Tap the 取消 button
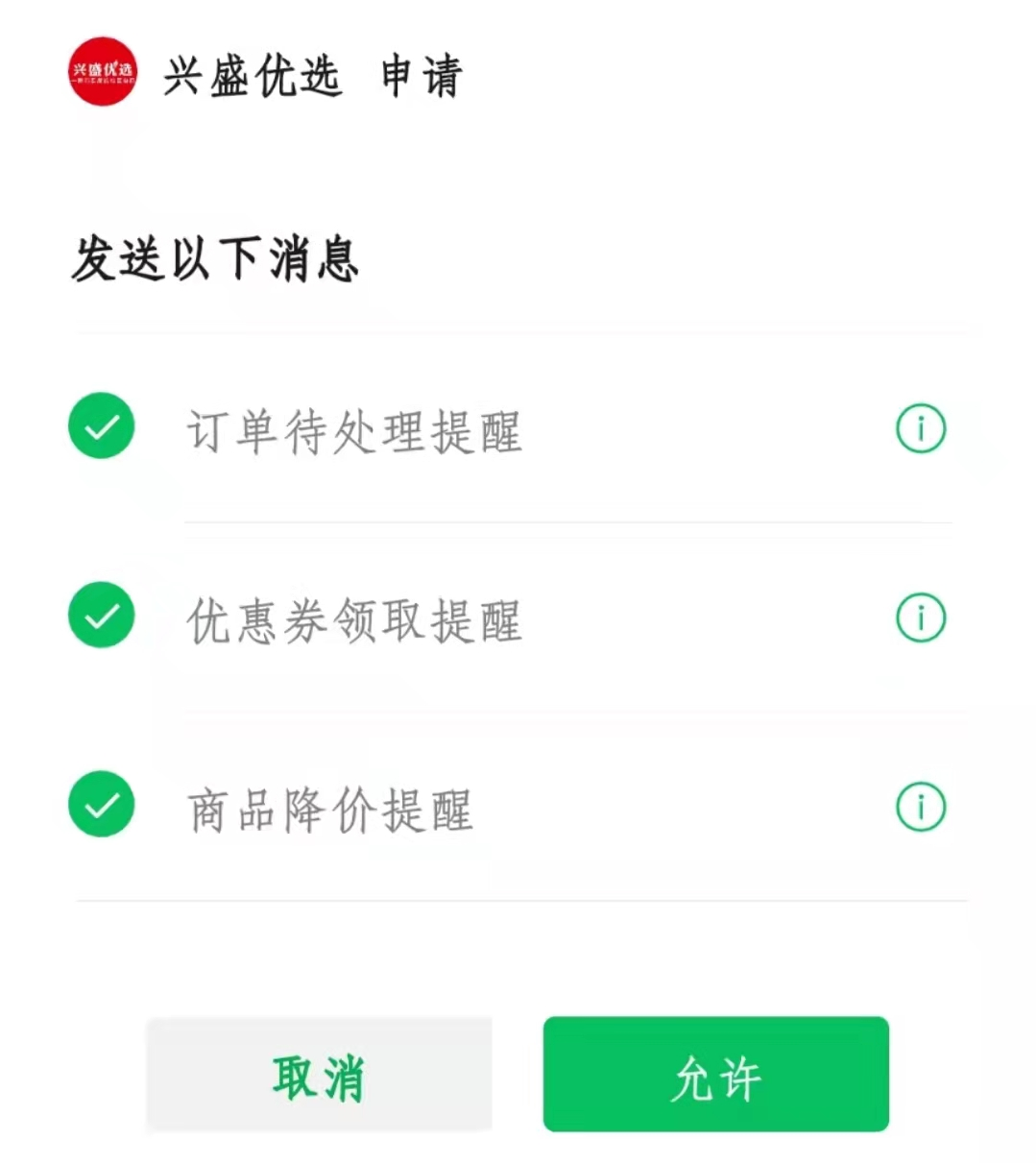Viewport: 1036px width, 1163px height. pos(319,1075)
